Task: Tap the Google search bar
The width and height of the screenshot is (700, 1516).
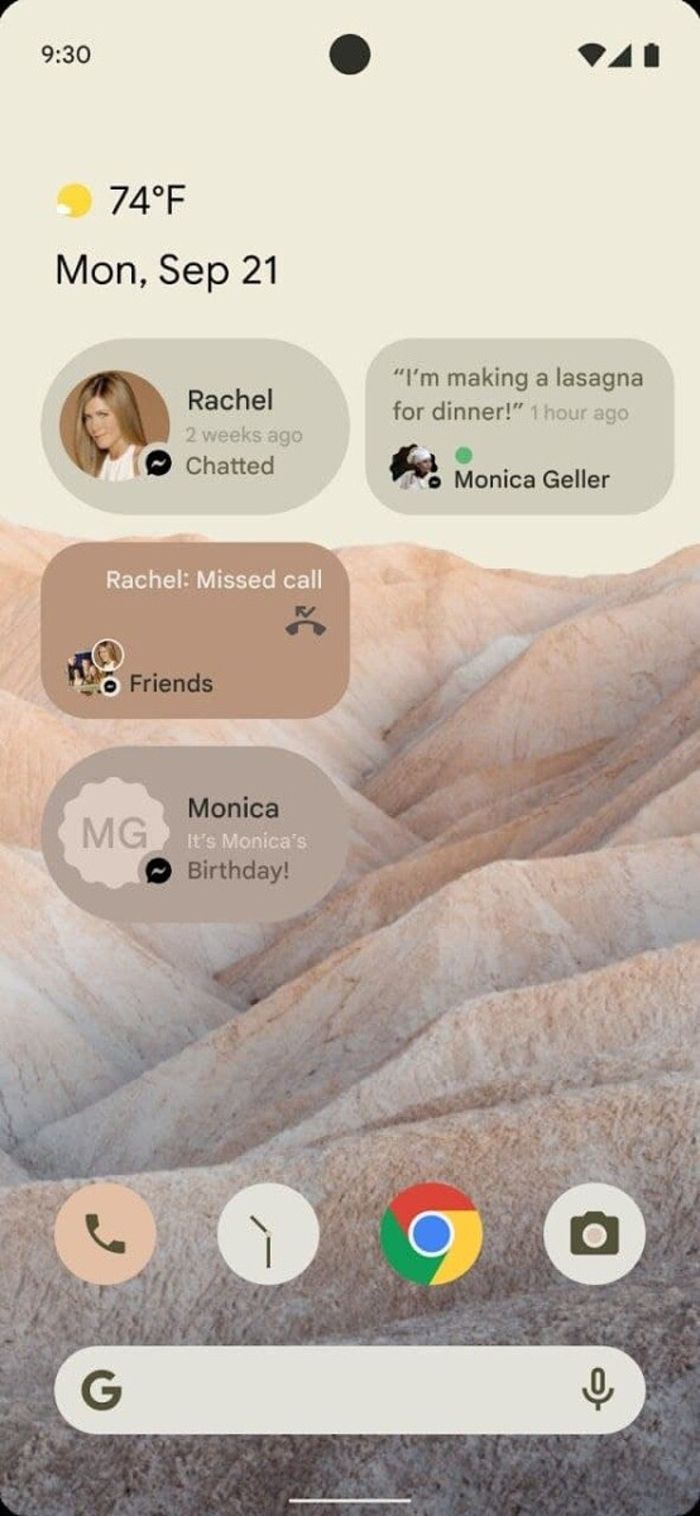Action: pos(330,1390)
